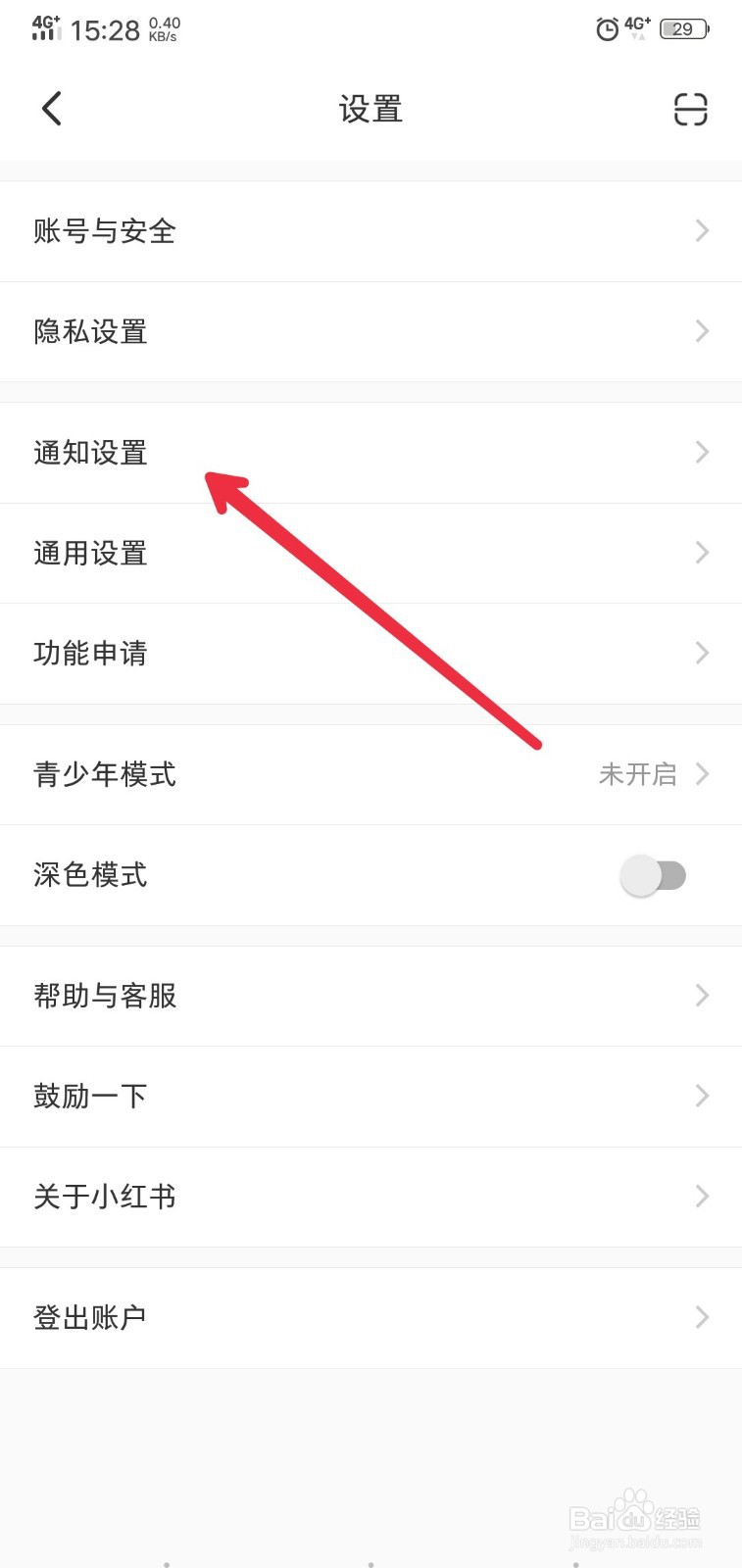Tap the chevron beside 隐私设置

coord(701,331)
